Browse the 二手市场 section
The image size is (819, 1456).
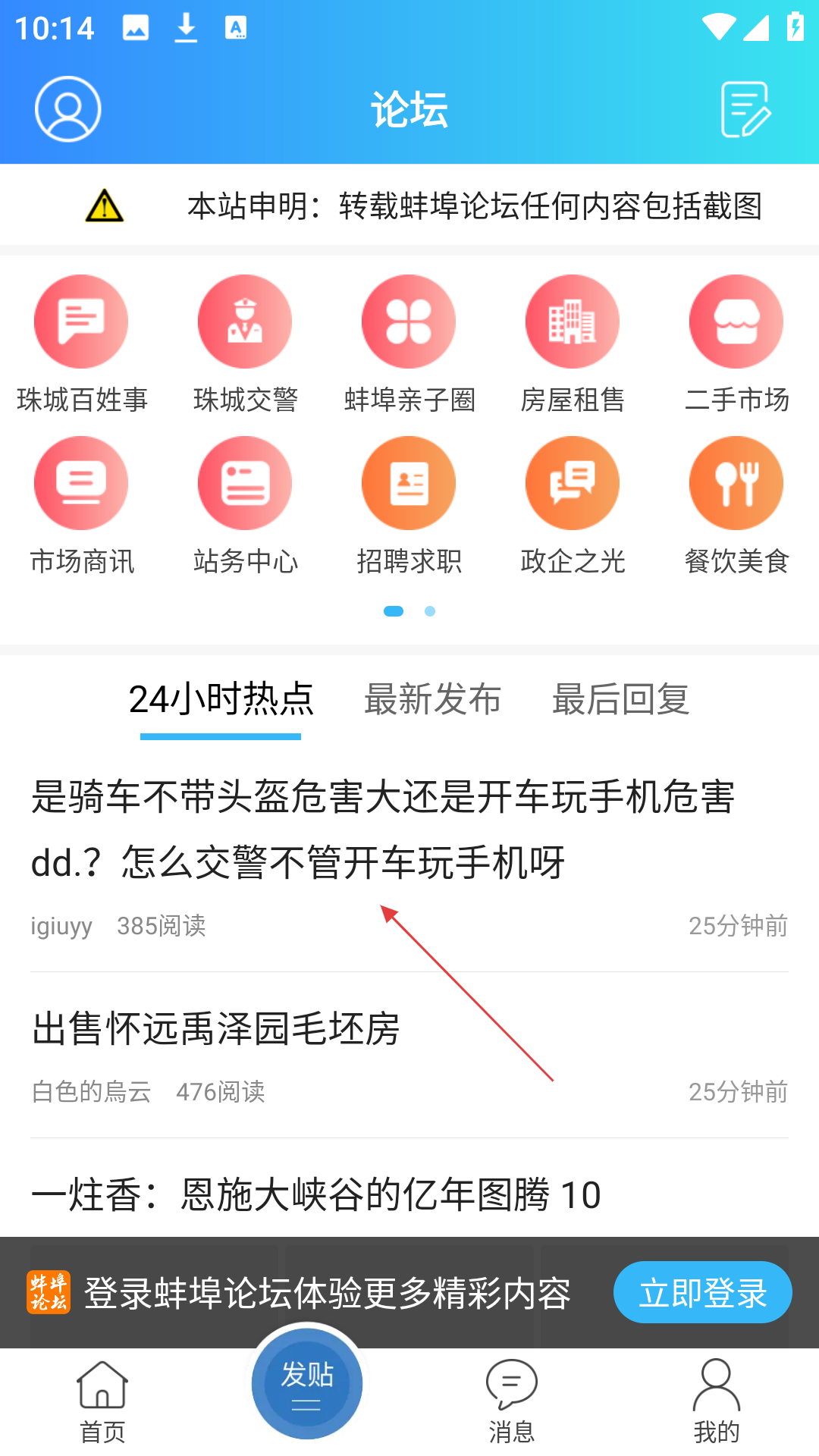click(x=736, y=345)
